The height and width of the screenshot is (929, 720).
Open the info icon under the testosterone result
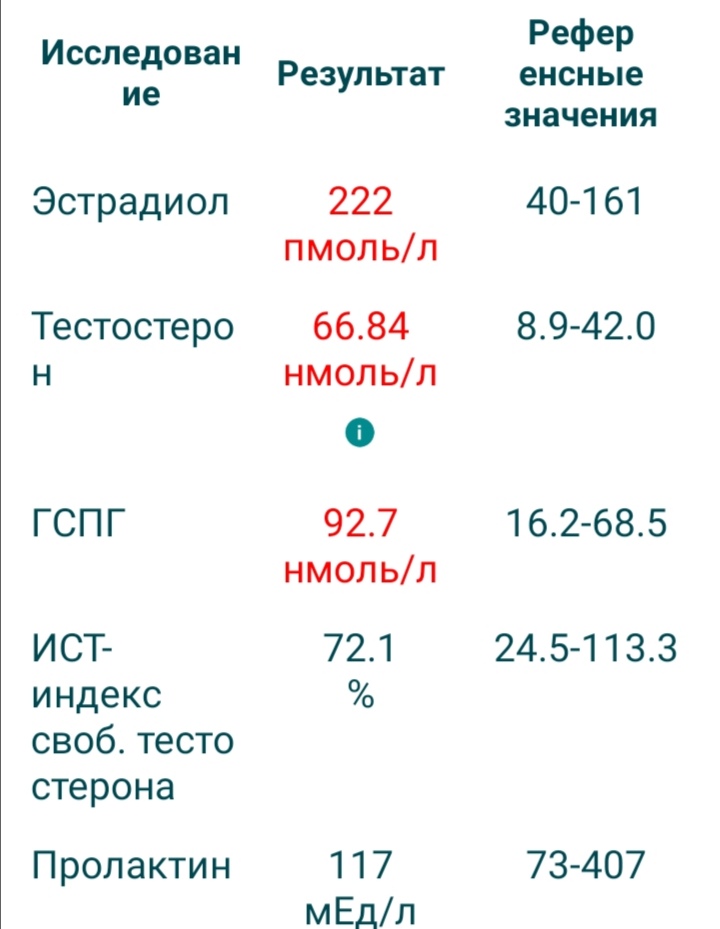(x=360, y=432)
